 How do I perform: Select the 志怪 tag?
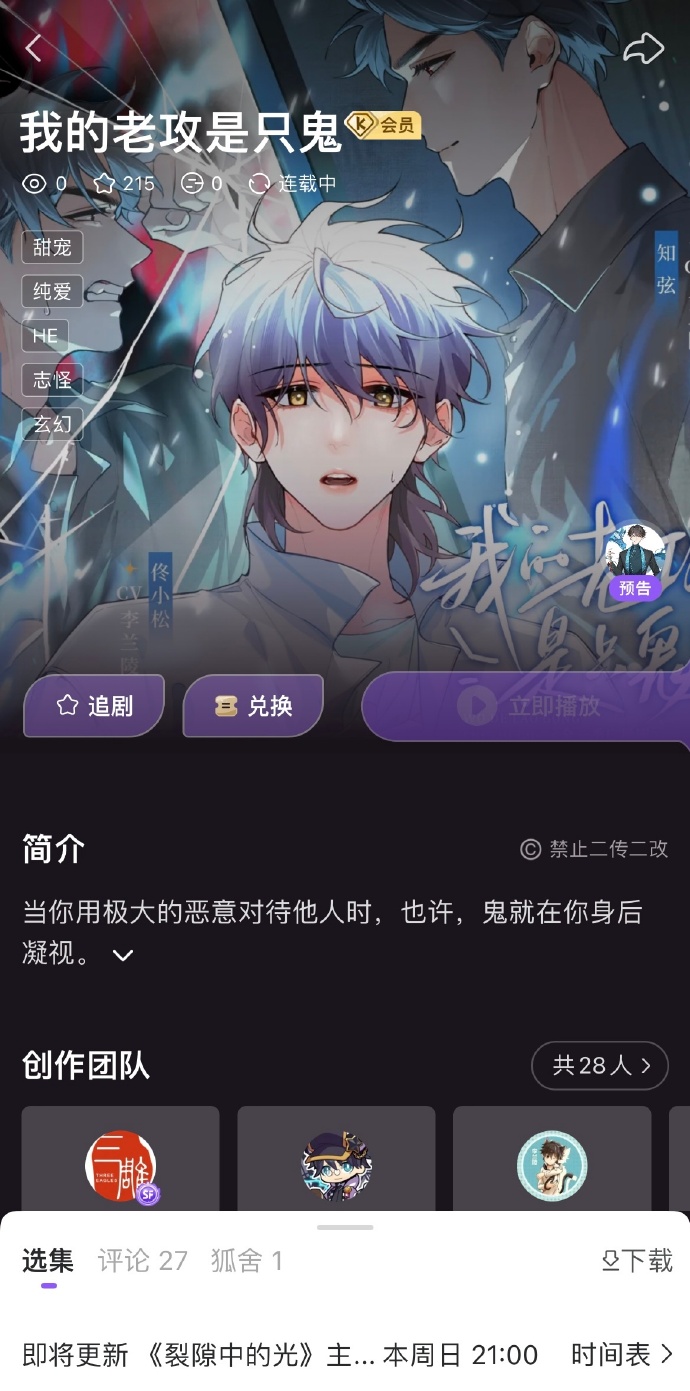pyautogui.click(x=52, y=380)
